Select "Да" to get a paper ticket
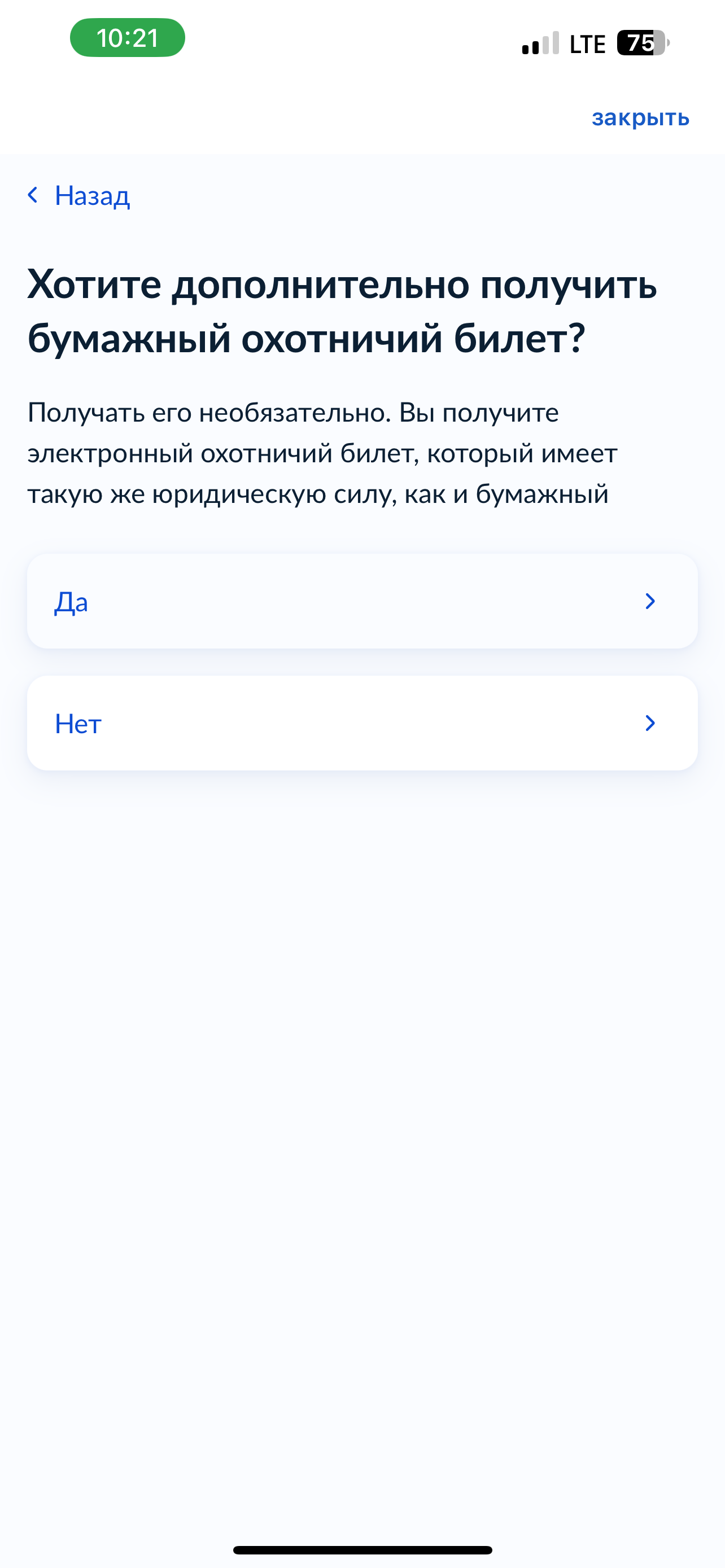725x1568 pixels. tap(362, 601)
